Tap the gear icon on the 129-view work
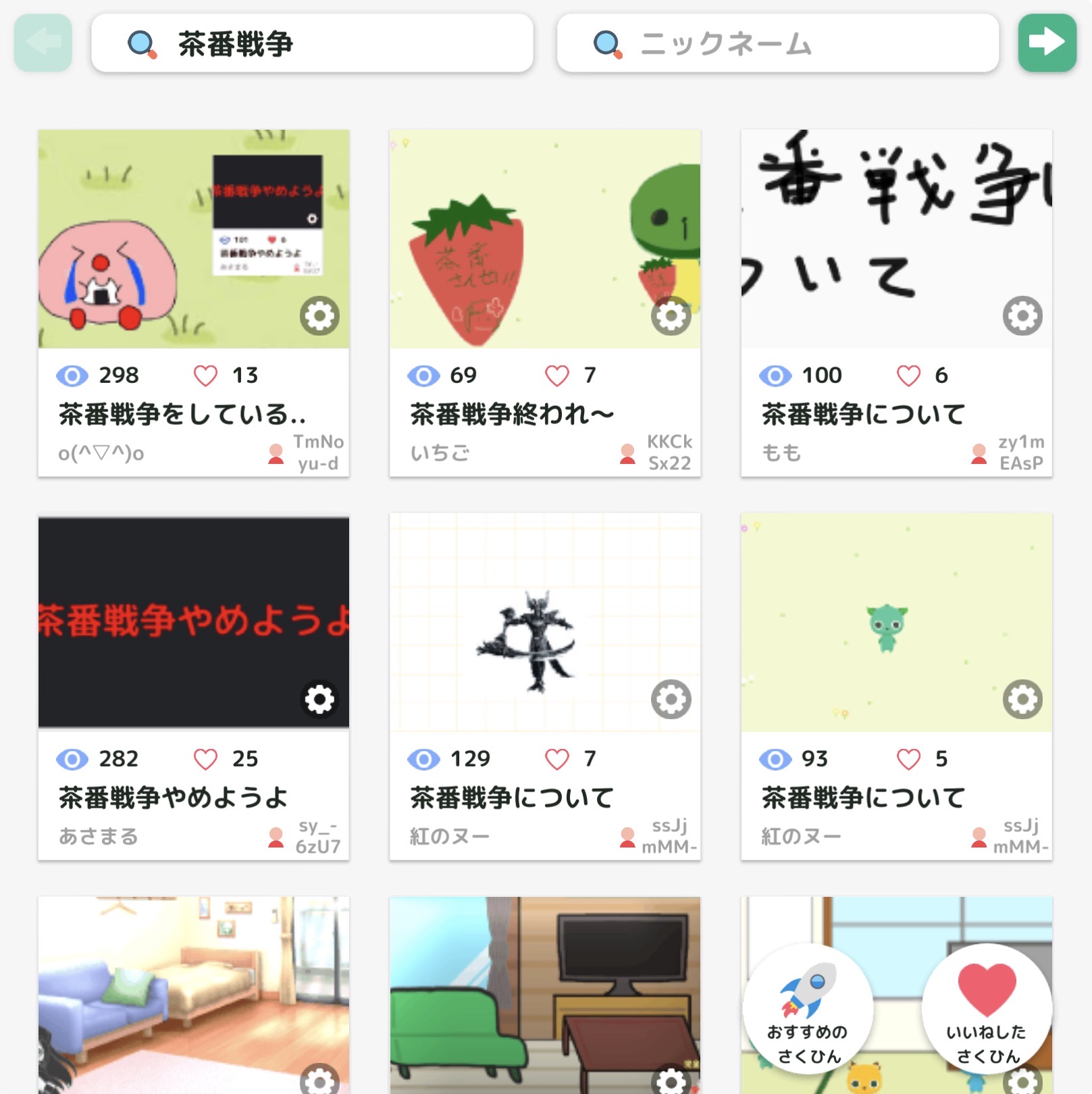This screenshot has width=1092, height=1094. point(671,699)
